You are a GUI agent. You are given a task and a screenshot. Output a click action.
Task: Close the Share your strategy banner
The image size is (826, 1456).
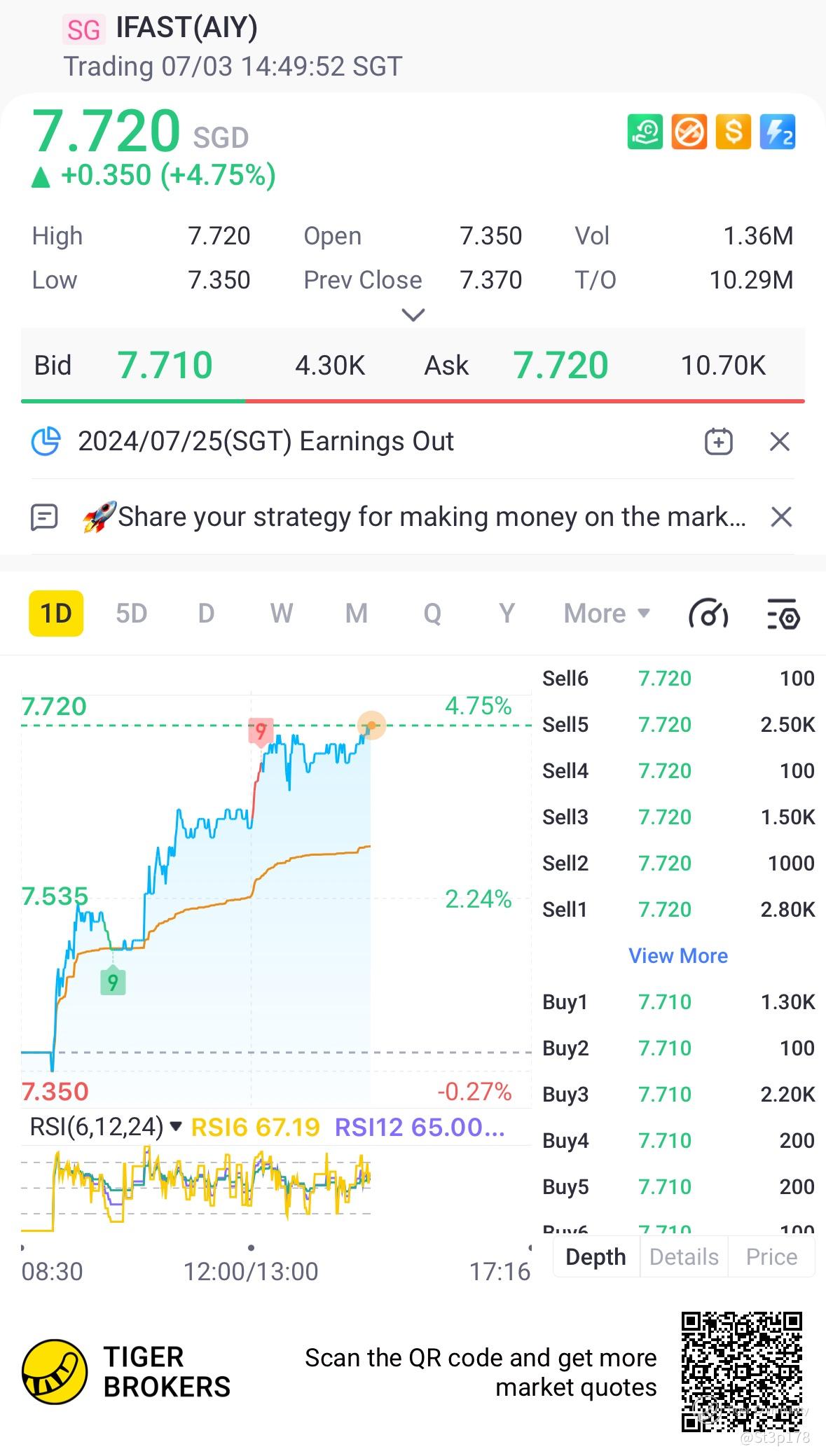(780, 518)
